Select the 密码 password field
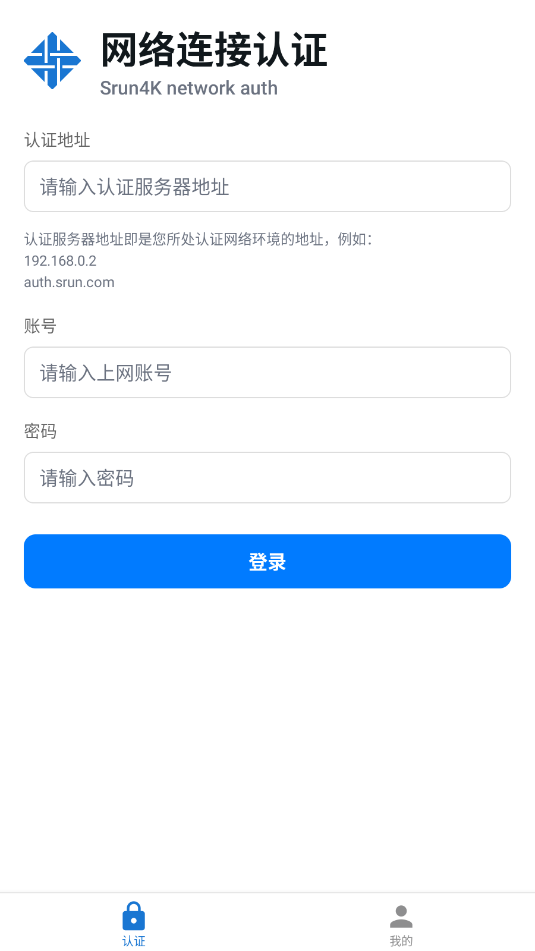This screenshot has width=535, height=951. [x=268, y=478]
